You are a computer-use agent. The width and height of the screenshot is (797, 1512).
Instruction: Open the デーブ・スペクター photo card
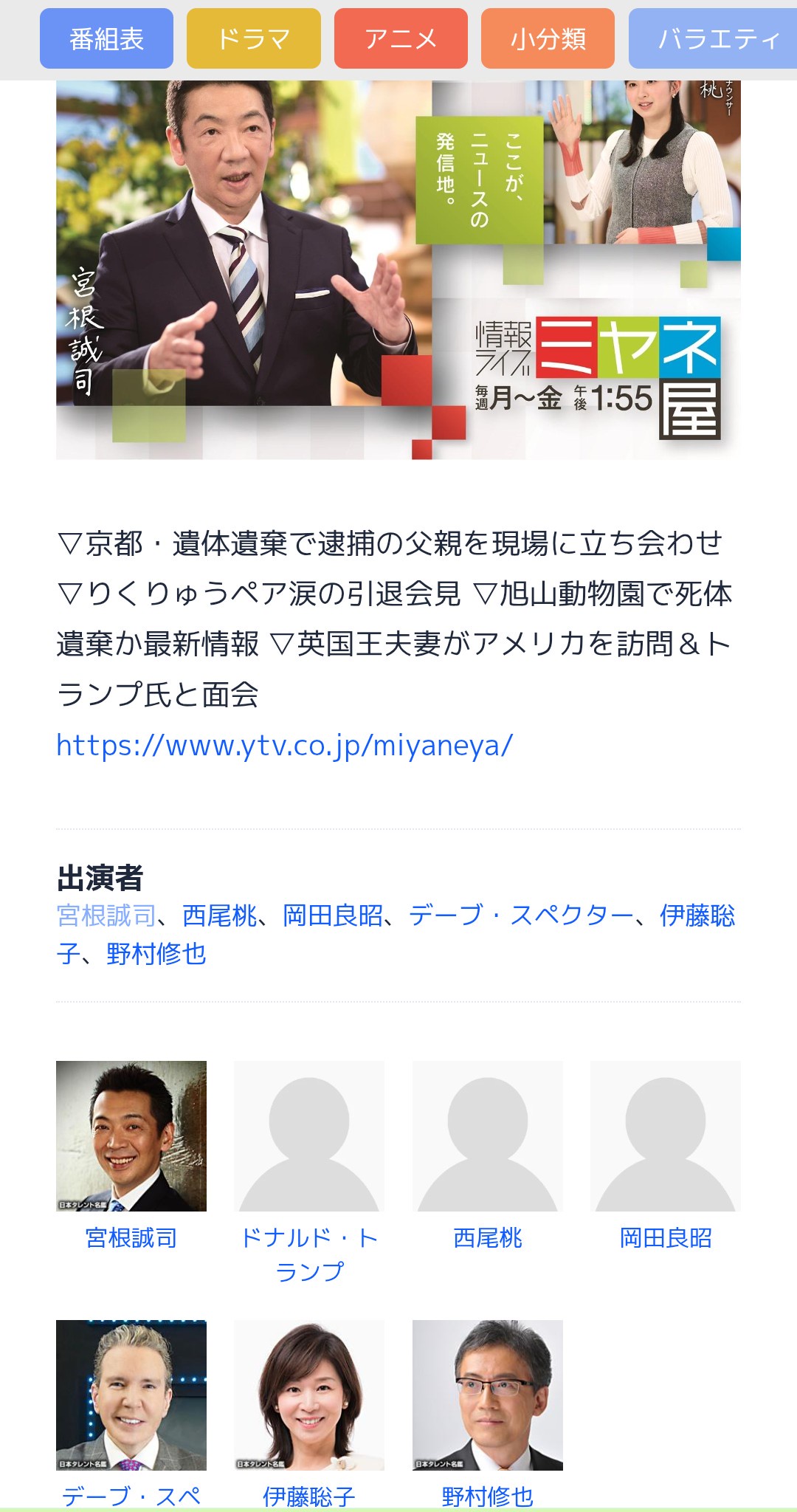[131, 1395]
